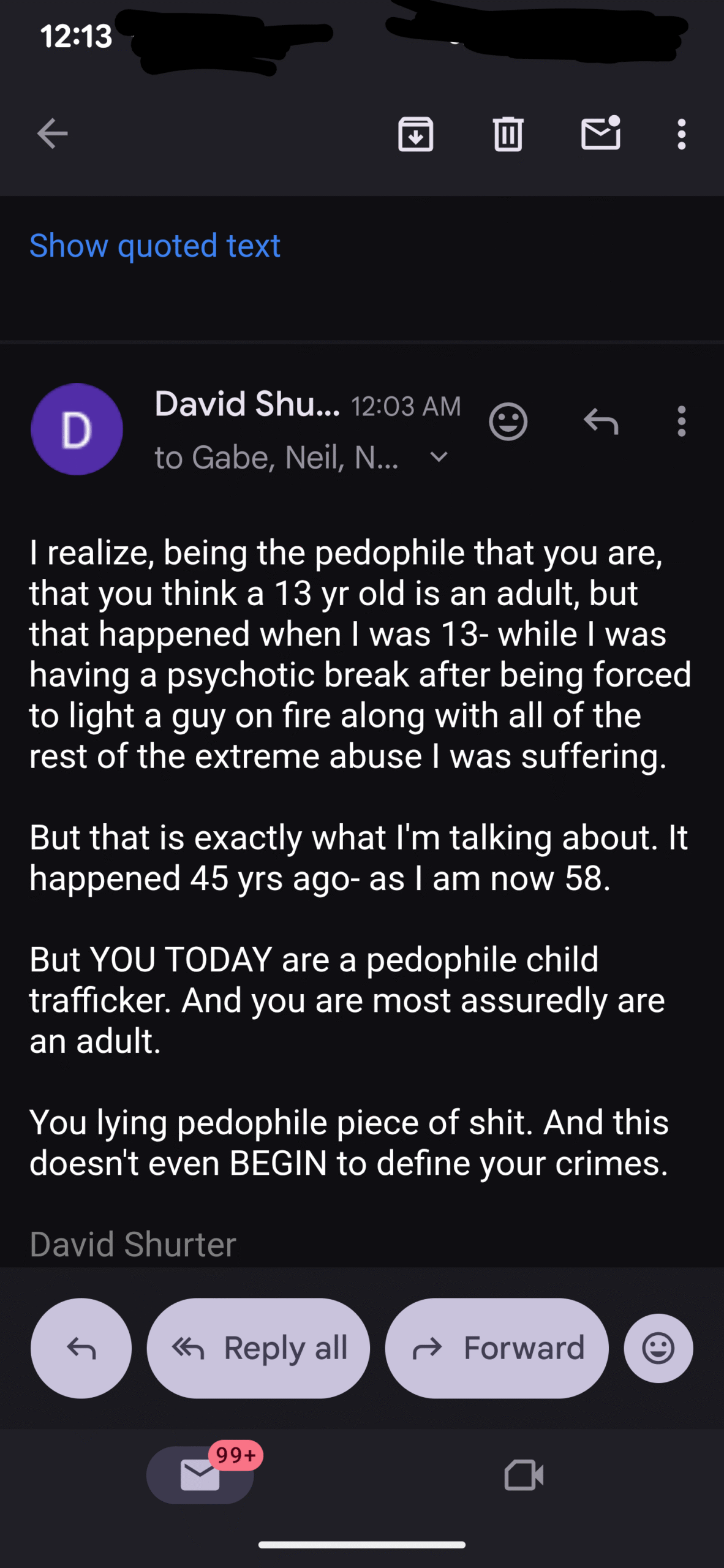724x1568 pixels.
Task: Reply using the arrow in the message header
Action: click(600, 421)
